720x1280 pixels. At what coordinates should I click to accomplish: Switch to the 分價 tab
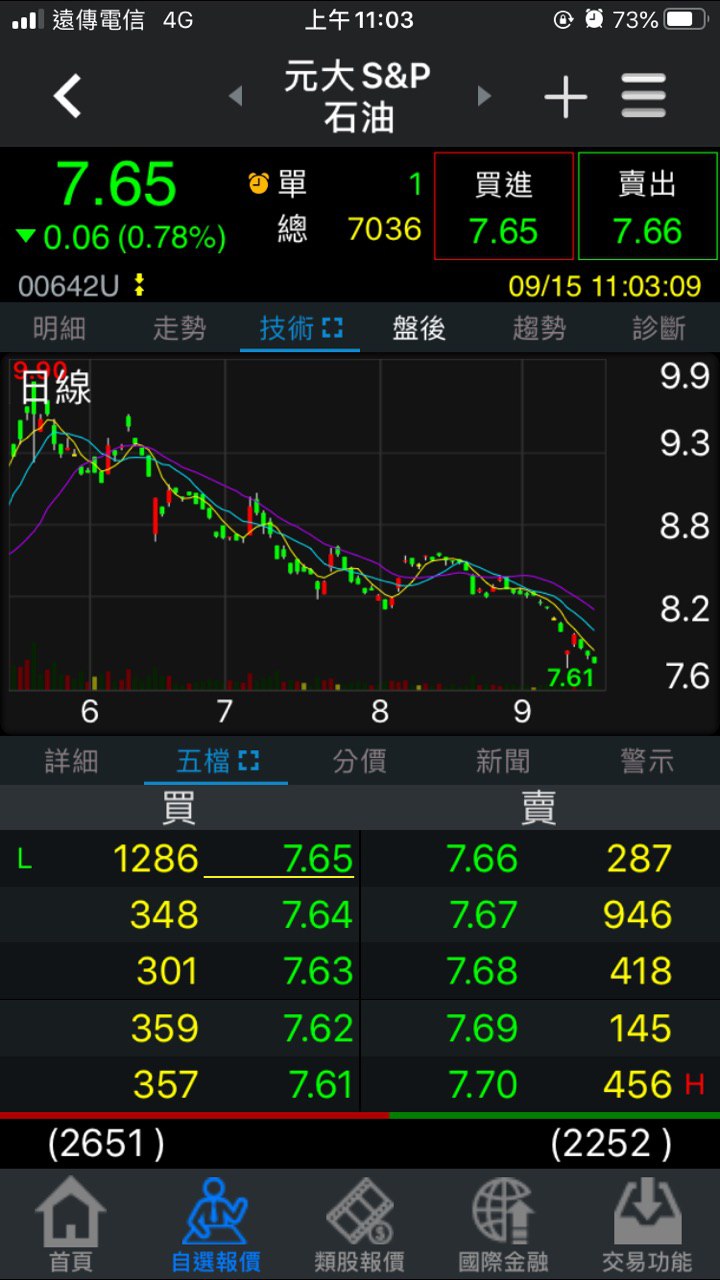pyautogui.click(x=359, y=762)
